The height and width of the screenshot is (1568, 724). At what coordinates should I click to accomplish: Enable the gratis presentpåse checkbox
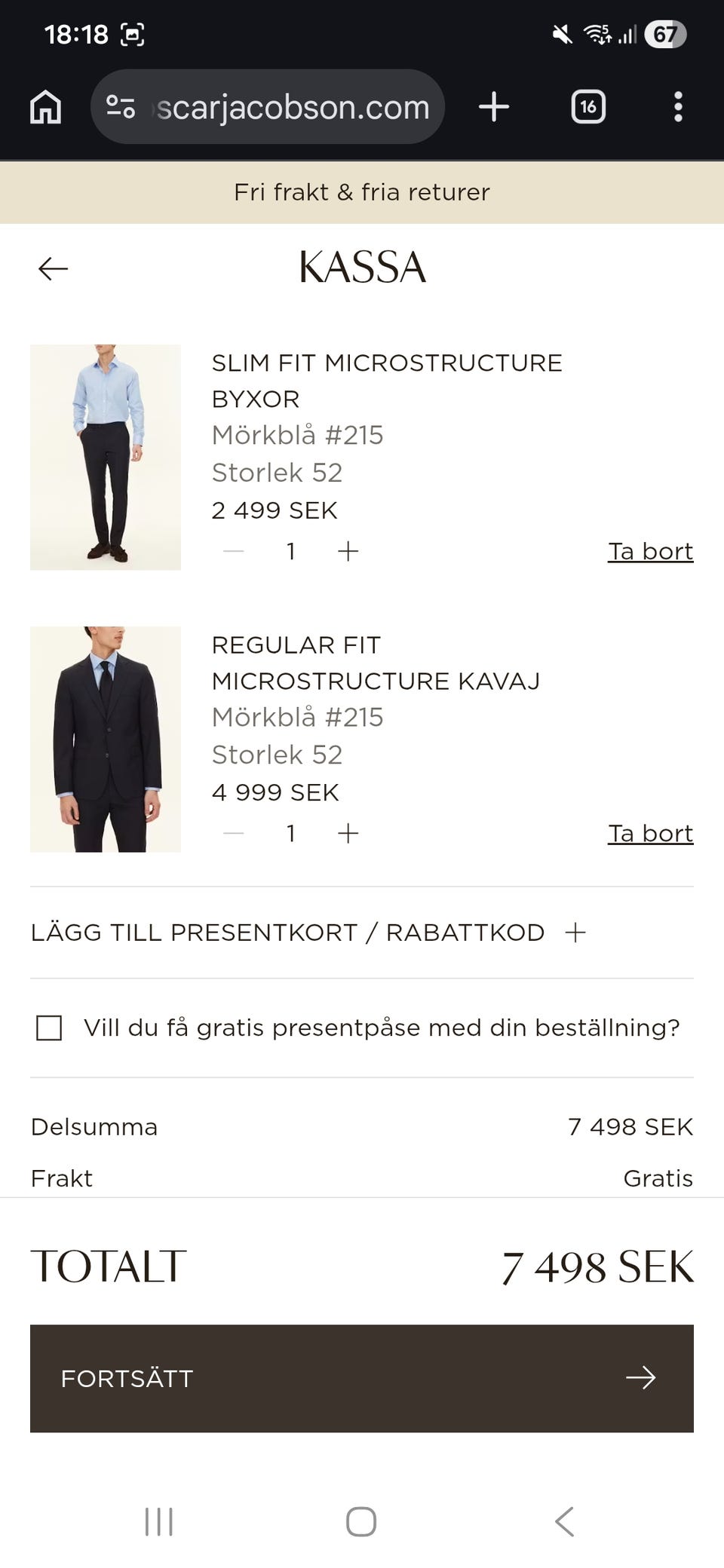pyautogui.click(x=48, y=1027)
